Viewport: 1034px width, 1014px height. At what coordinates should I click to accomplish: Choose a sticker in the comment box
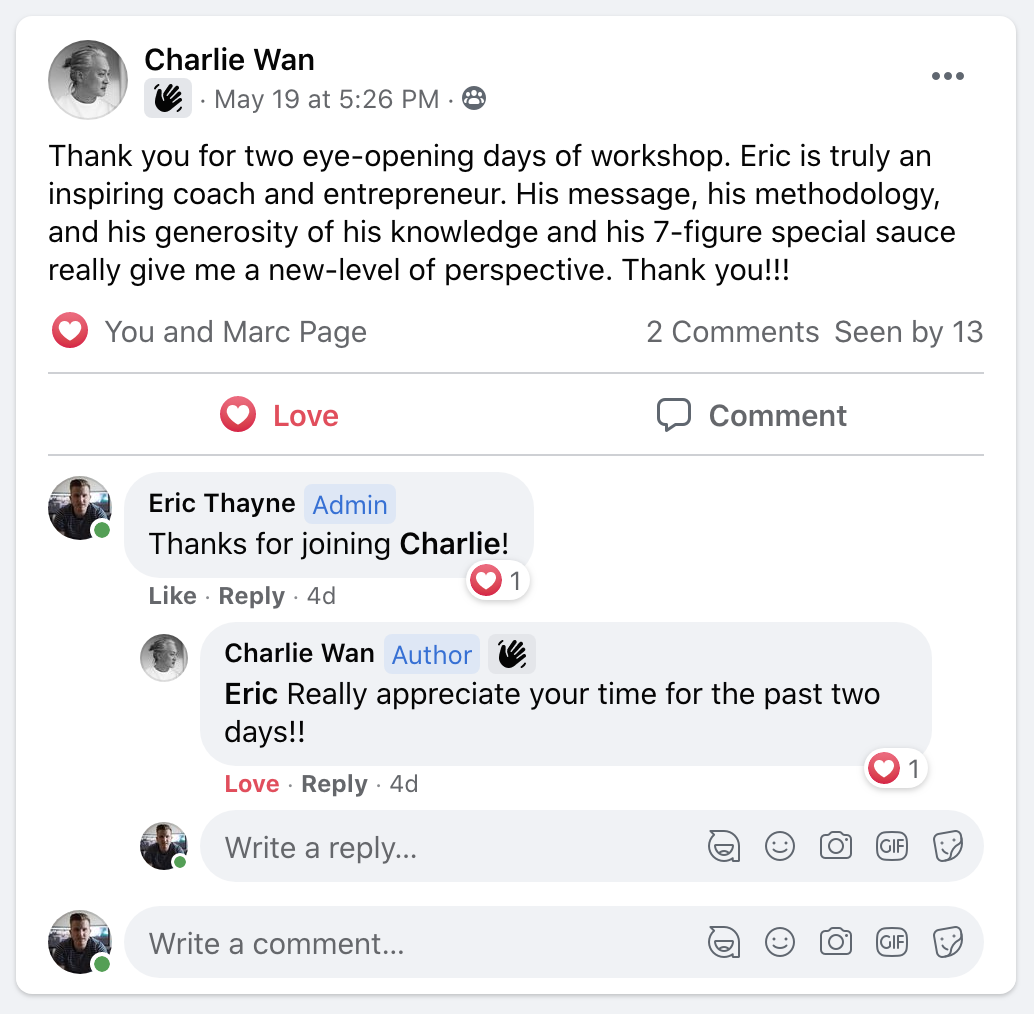coord(947,942)
